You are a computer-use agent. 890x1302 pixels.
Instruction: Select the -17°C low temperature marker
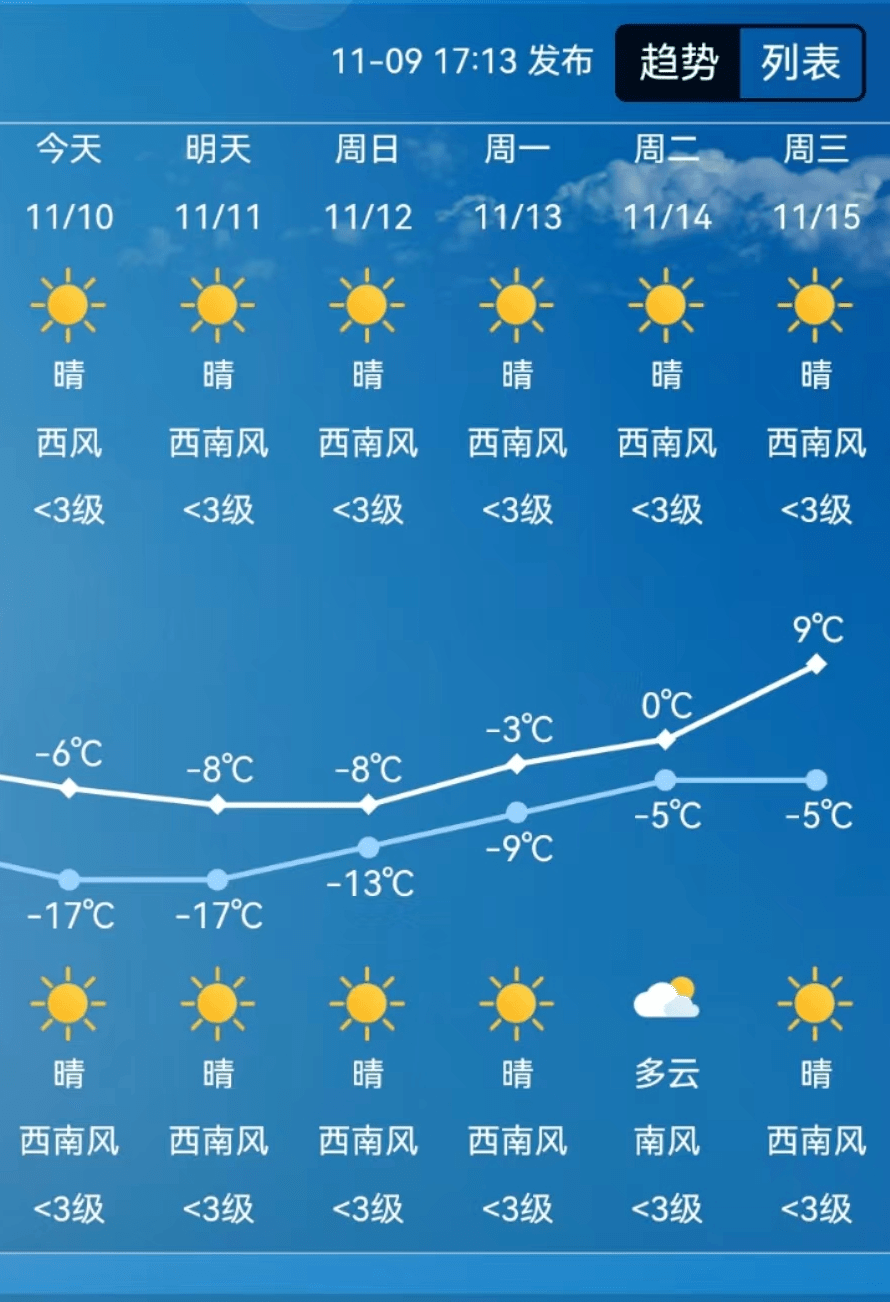click(x=67, y=881)
